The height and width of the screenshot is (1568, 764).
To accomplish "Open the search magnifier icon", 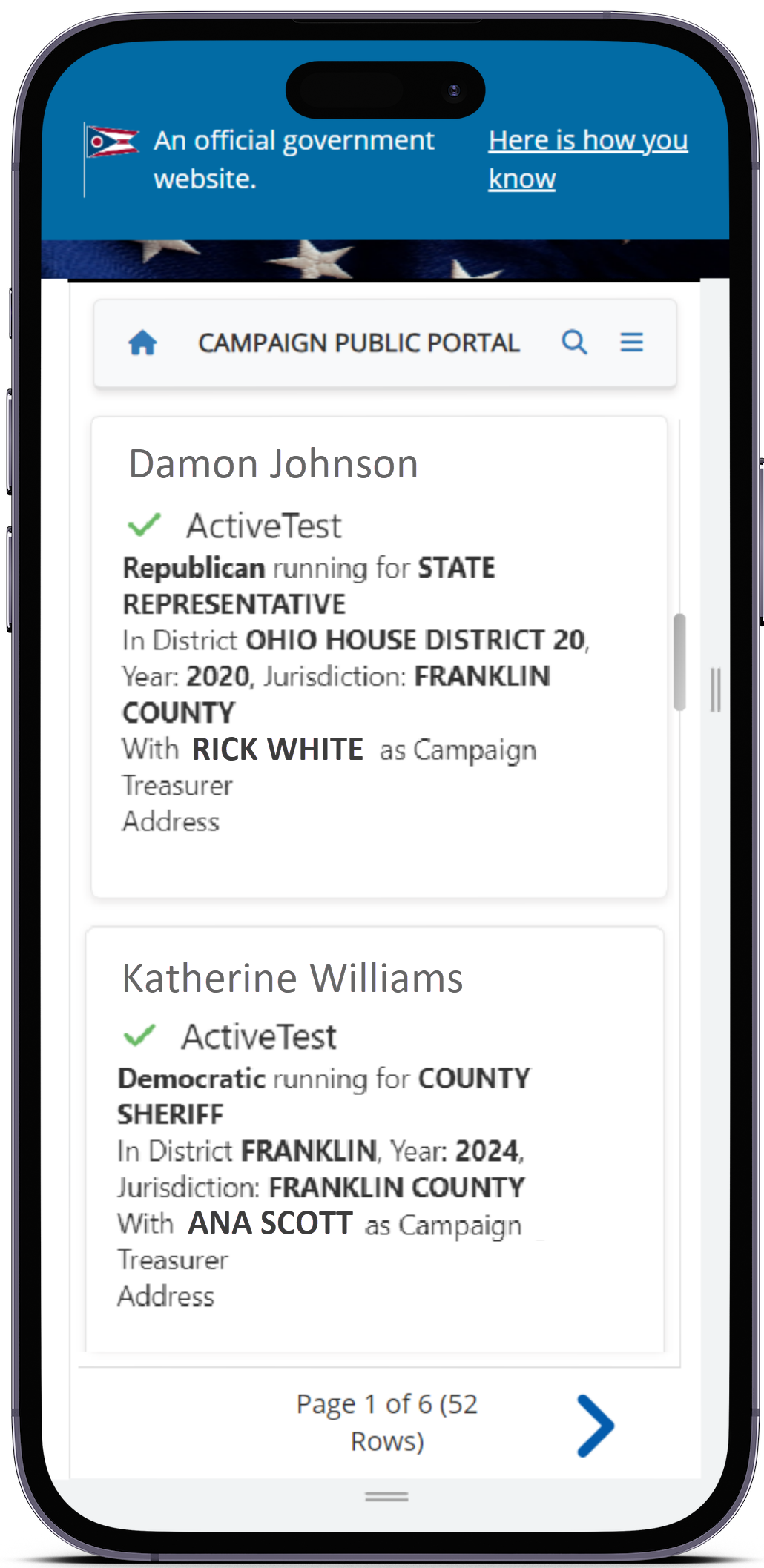I will (574, 343).
